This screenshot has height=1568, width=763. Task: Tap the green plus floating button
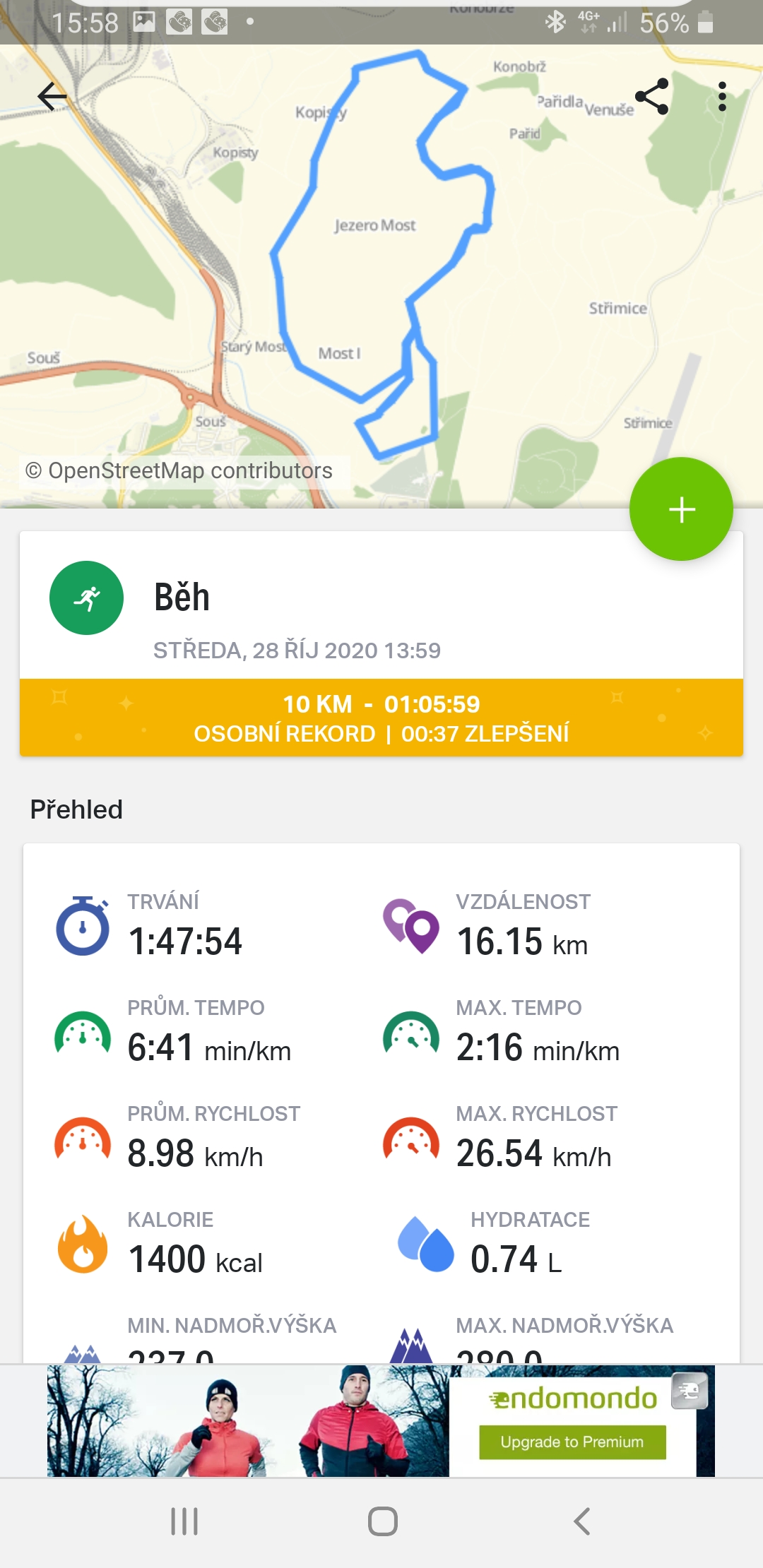pyautogui.click(x=681, y=509)
